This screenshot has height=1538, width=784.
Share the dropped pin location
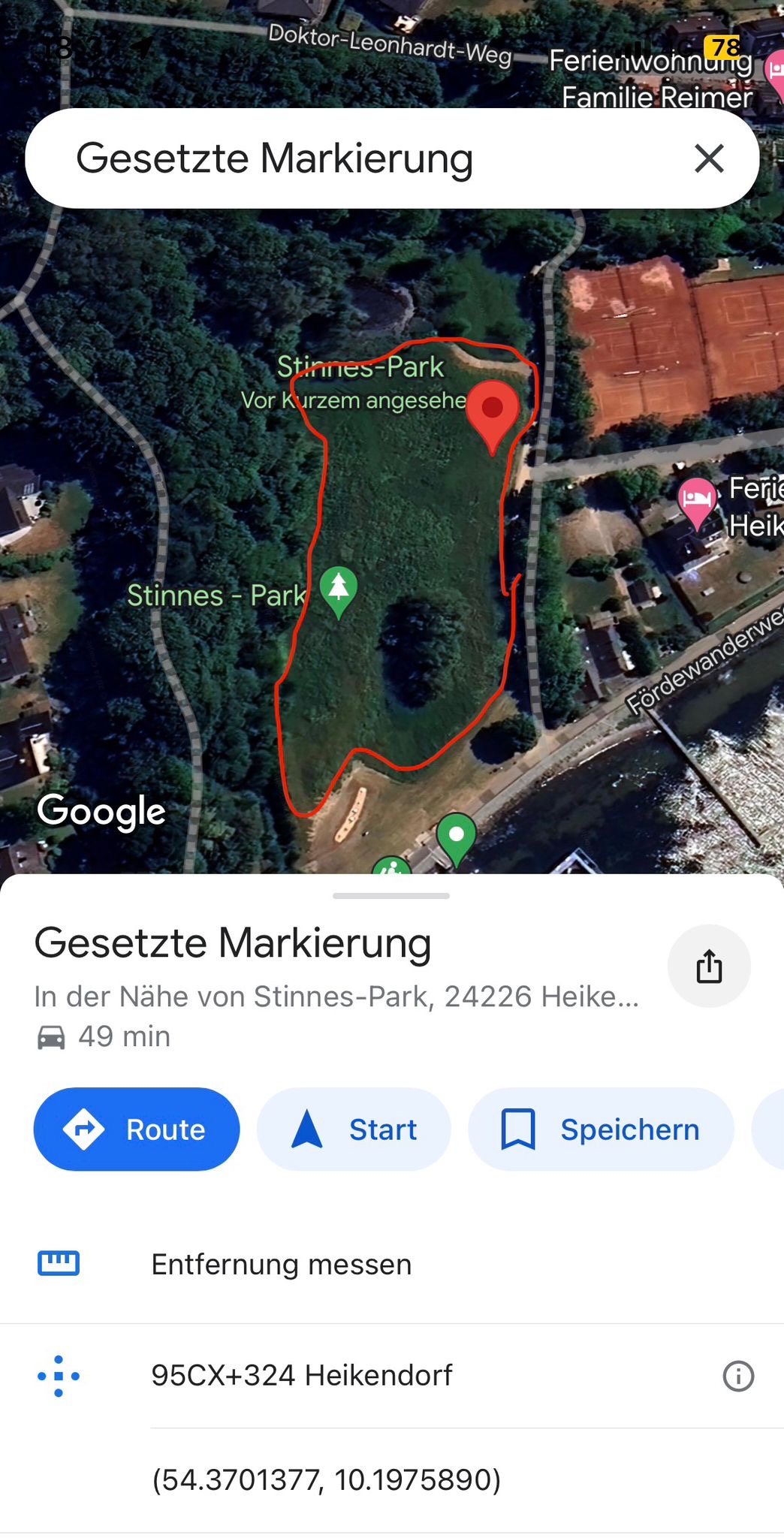coord(709,966)
